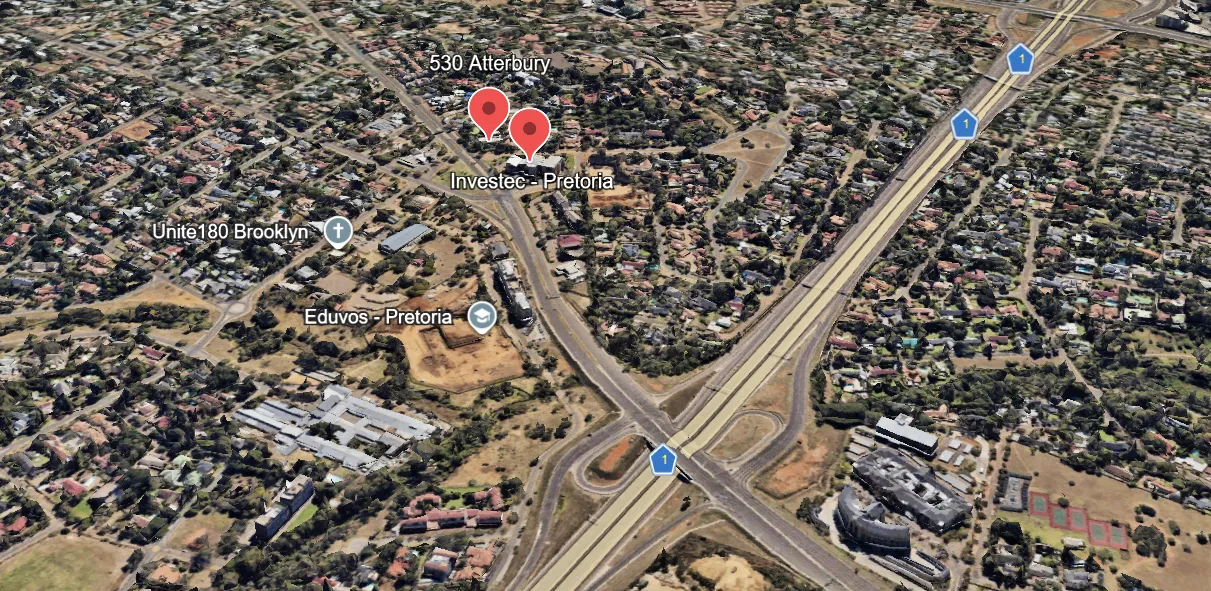Open the Investec - Pretoria place marker
Screen dimensions: 1211x591
pos(530,130)
